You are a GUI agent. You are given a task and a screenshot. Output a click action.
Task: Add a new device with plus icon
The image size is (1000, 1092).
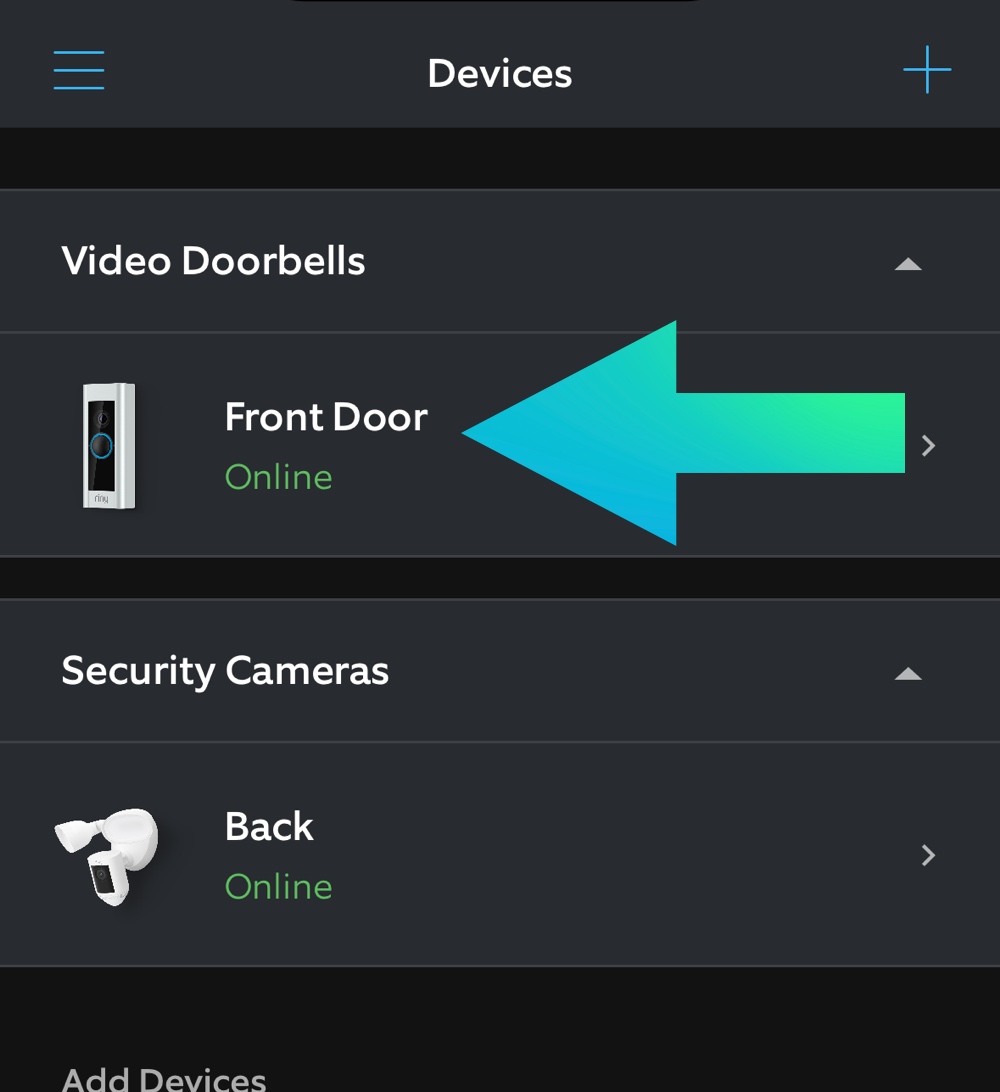pyautogui.click(x=926, y=71)
